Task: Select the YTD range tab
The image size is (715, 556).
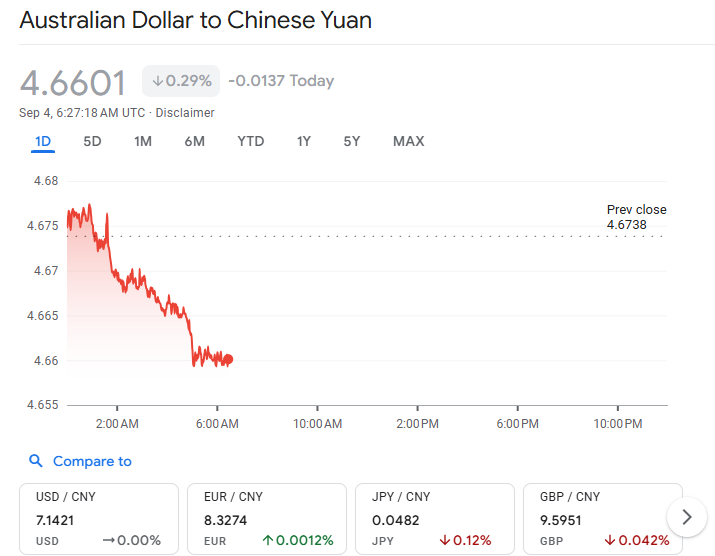Action: (x=250, y=141)
